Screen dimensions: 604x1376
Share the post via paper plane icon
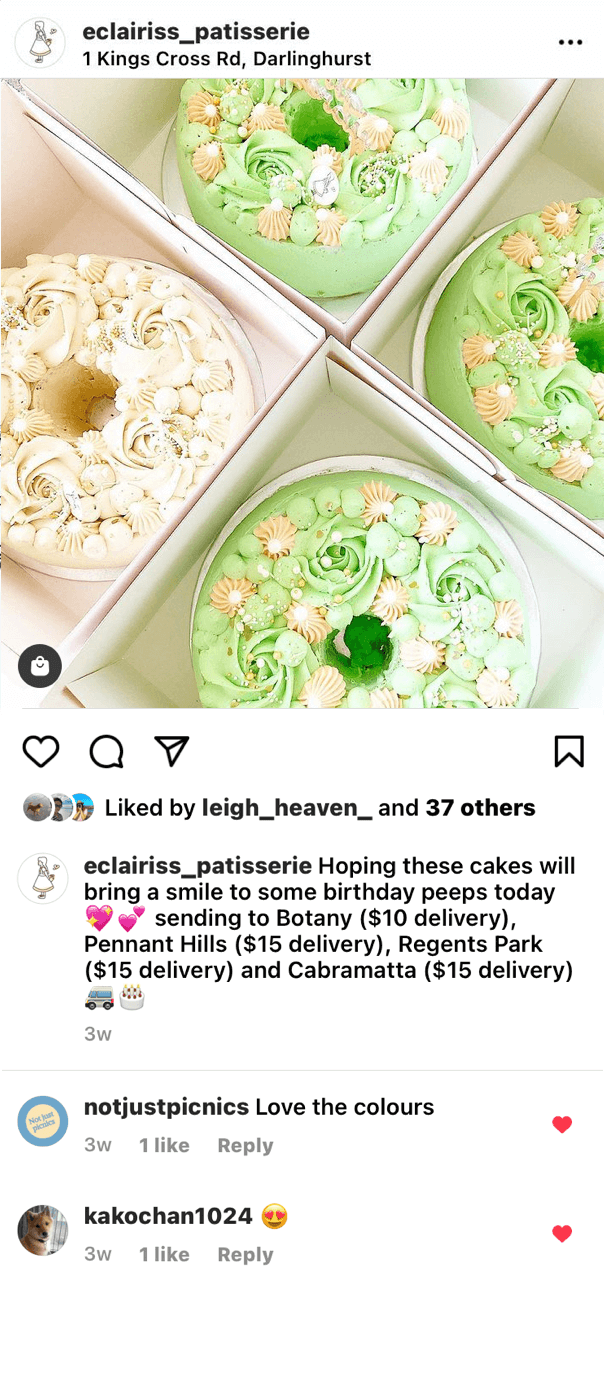pos(172,751)
